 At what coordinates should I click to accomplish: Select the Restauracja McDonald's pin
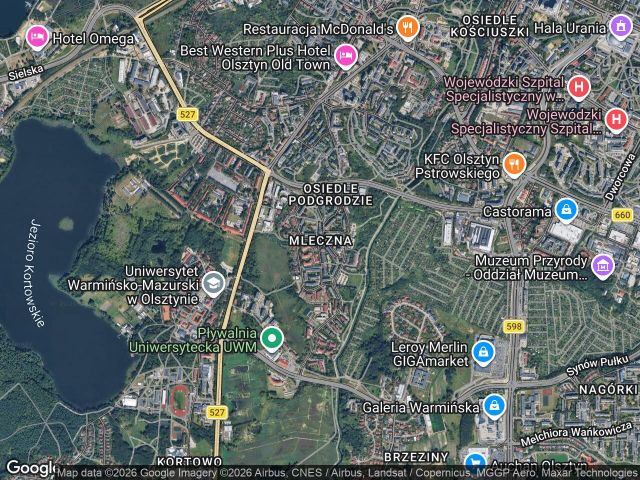[x=407, y=27]
